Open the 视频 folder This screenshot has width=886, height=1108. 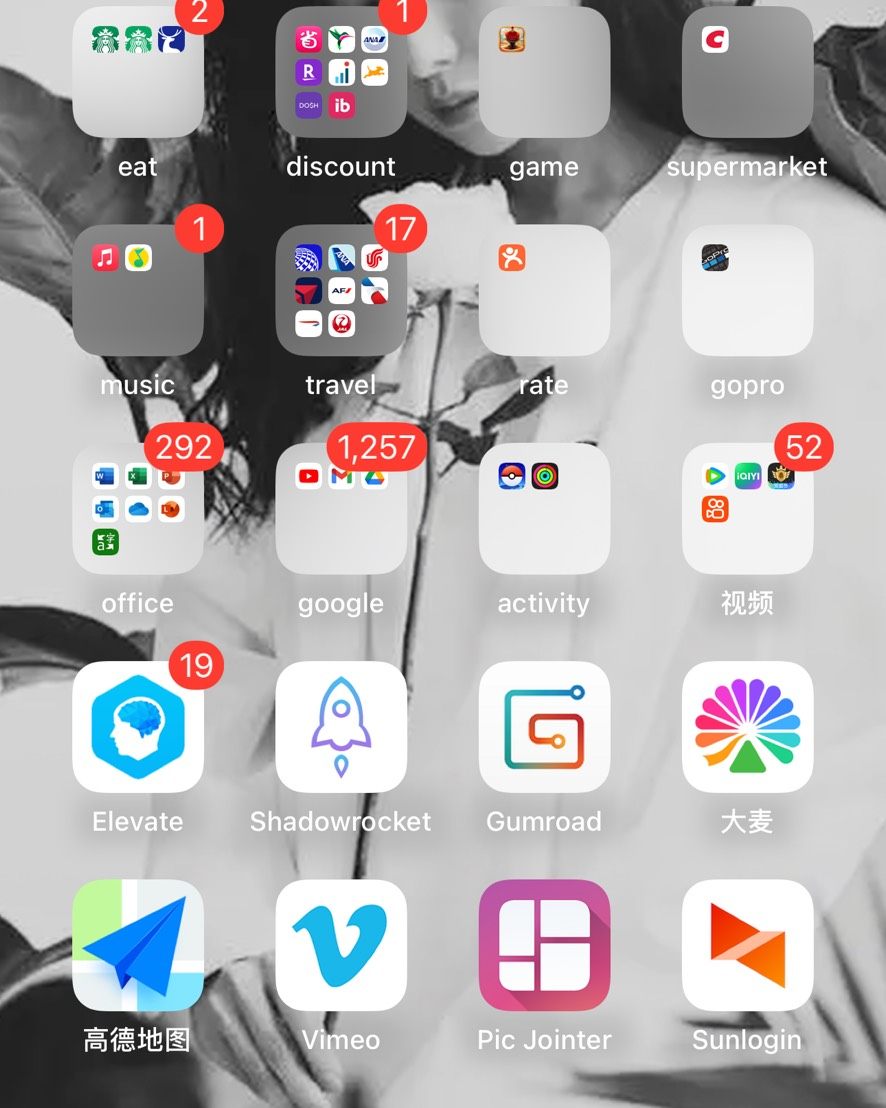pos(747,509)
